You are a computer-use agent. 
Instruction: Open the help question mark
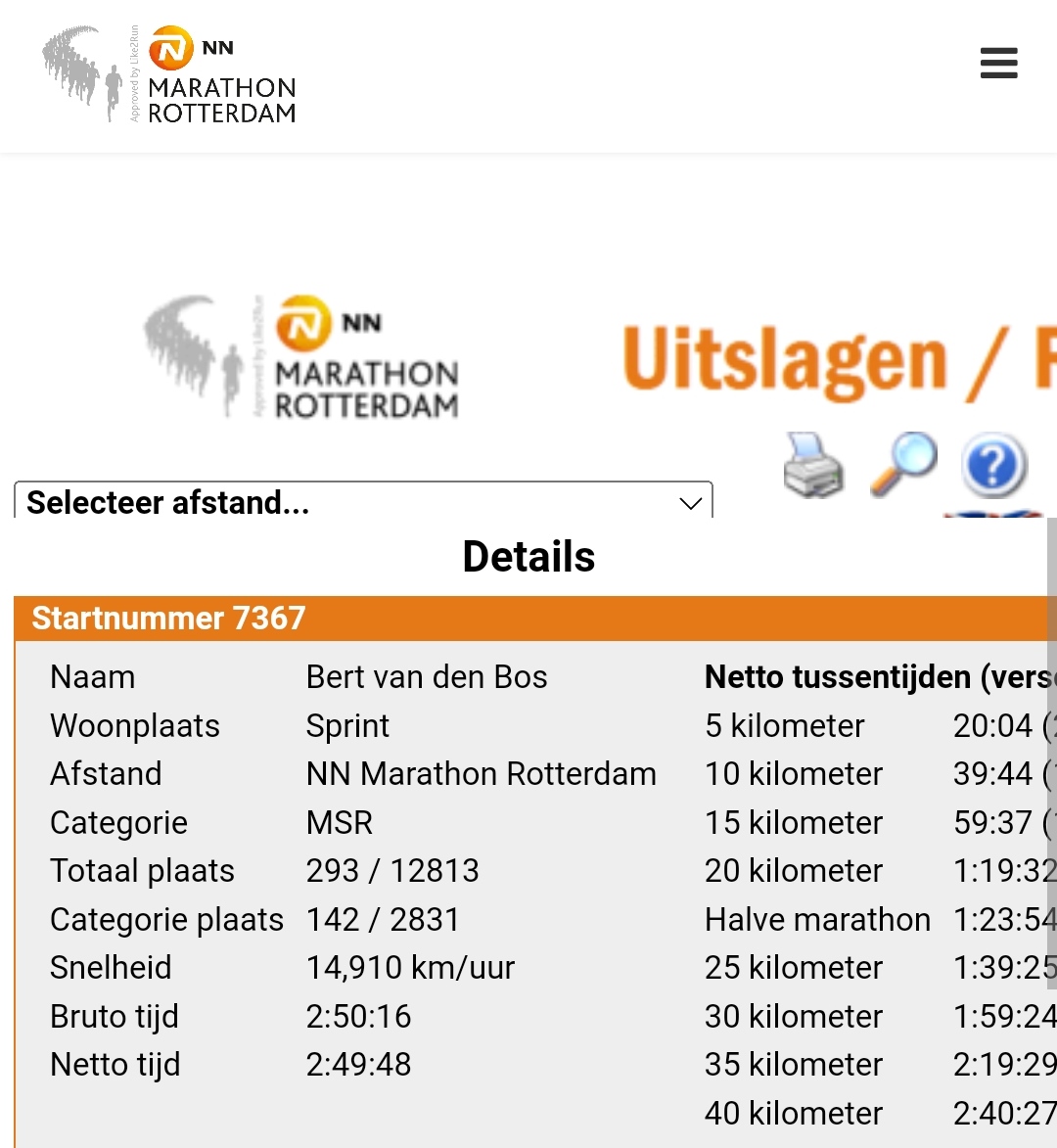[x=993, y=467]
